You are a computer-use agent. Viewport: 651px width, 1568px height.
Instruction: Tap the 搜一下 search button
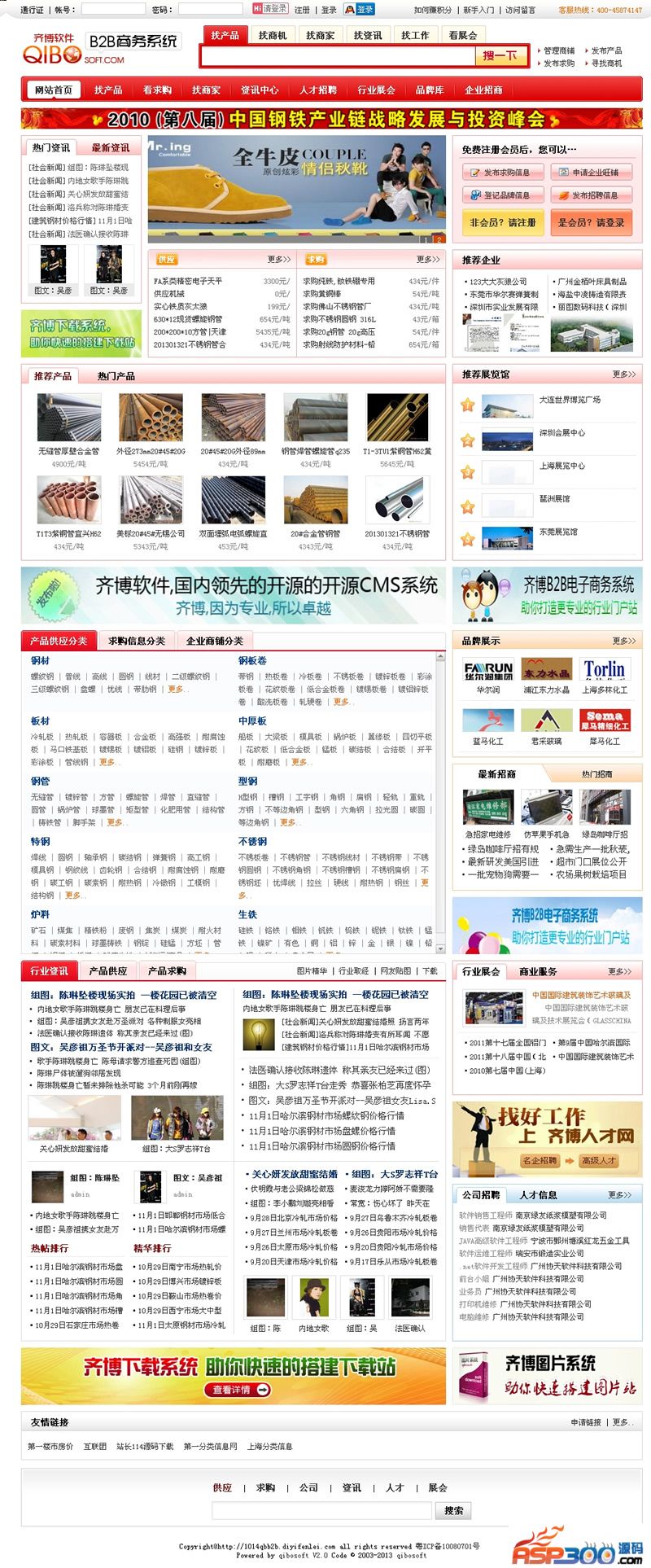click(x=500, y=55)
